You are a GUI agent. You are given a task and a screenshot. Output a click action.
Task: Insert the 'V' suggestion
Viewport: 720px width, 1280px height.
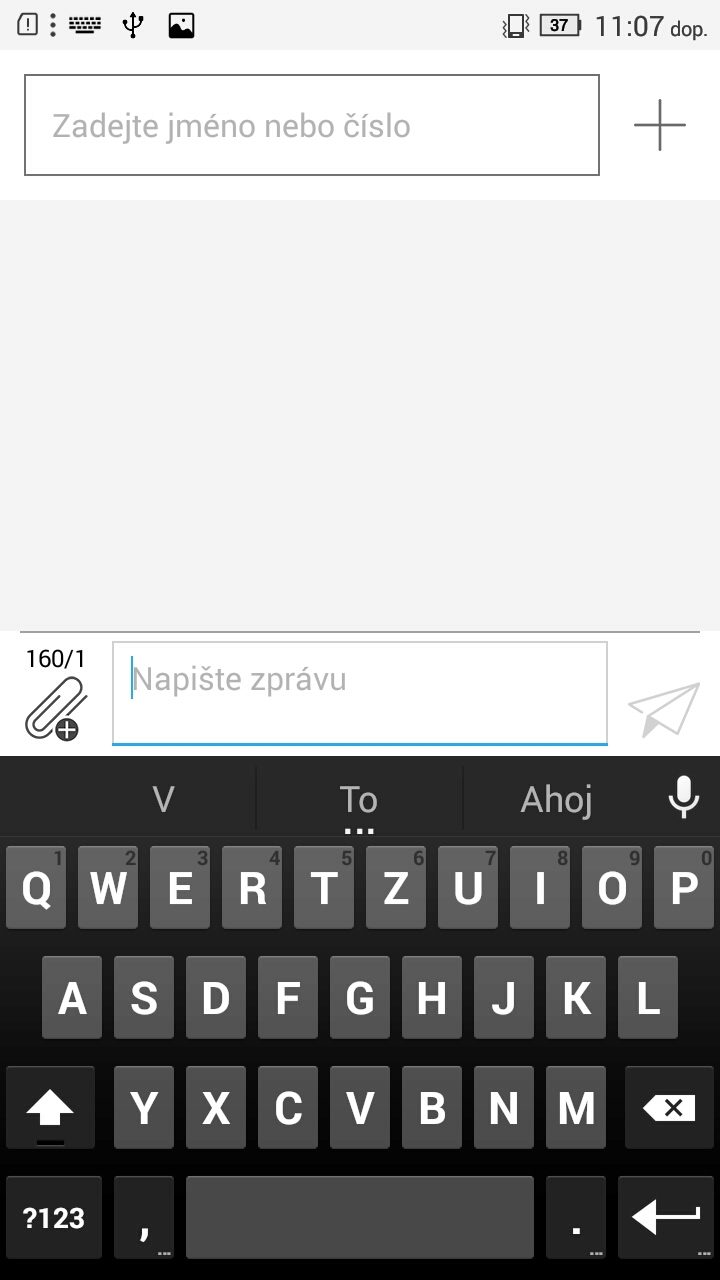pos(163,800)
